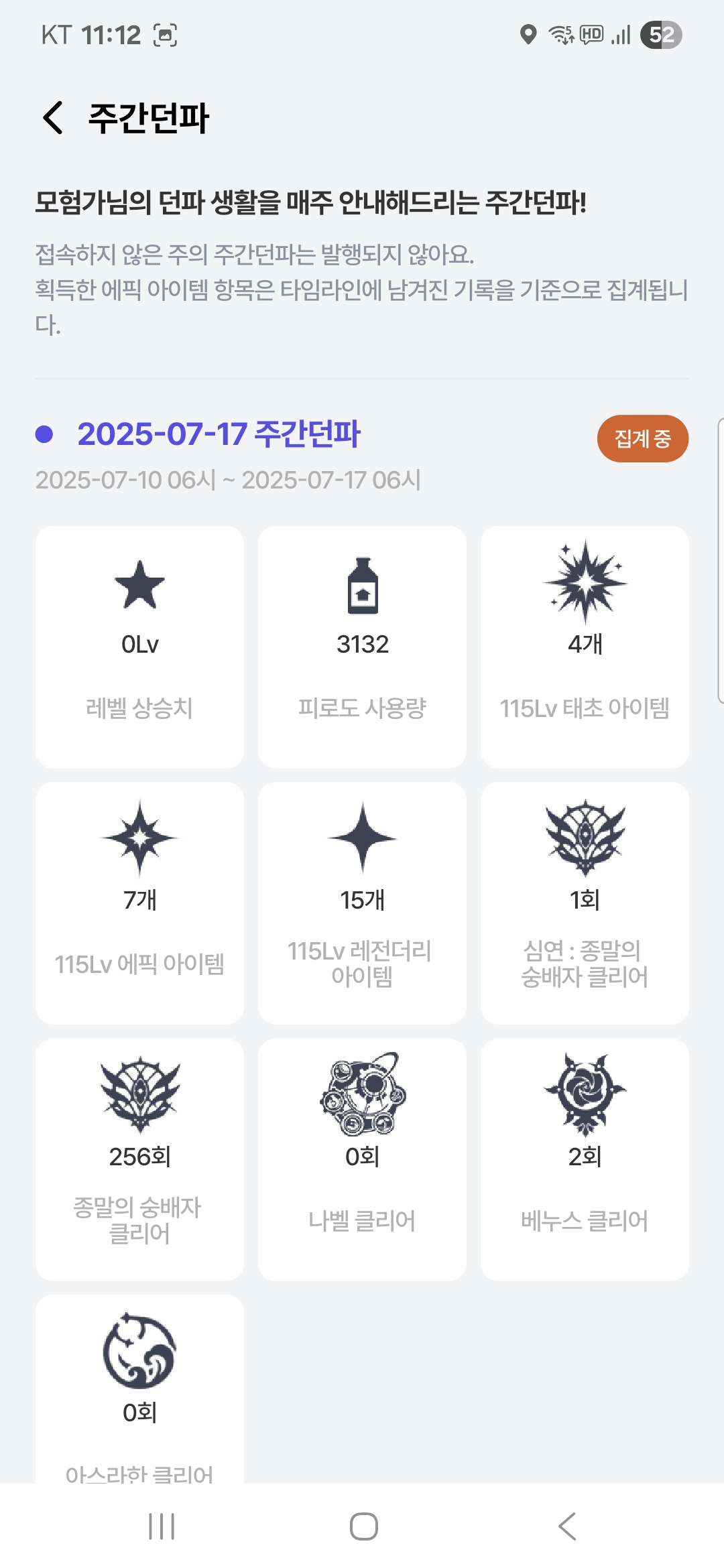This screenshot has height=1568, width=724.
Task: Tap the 집계 중 status badge
Action: coord(642,439)
